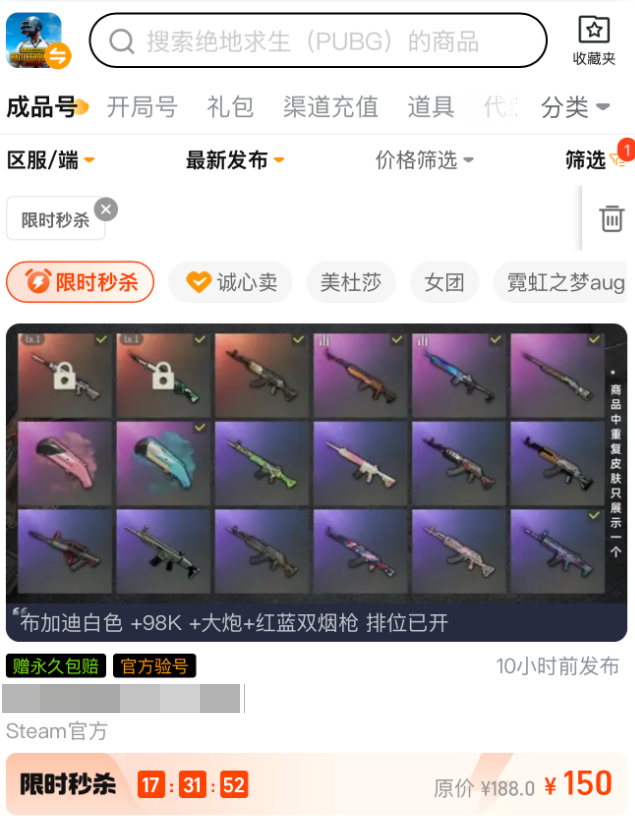Toggle the 限时秒杀 flash sale chip
The width and height of the screenshot is (635, 827).
(x=80, y=282)
